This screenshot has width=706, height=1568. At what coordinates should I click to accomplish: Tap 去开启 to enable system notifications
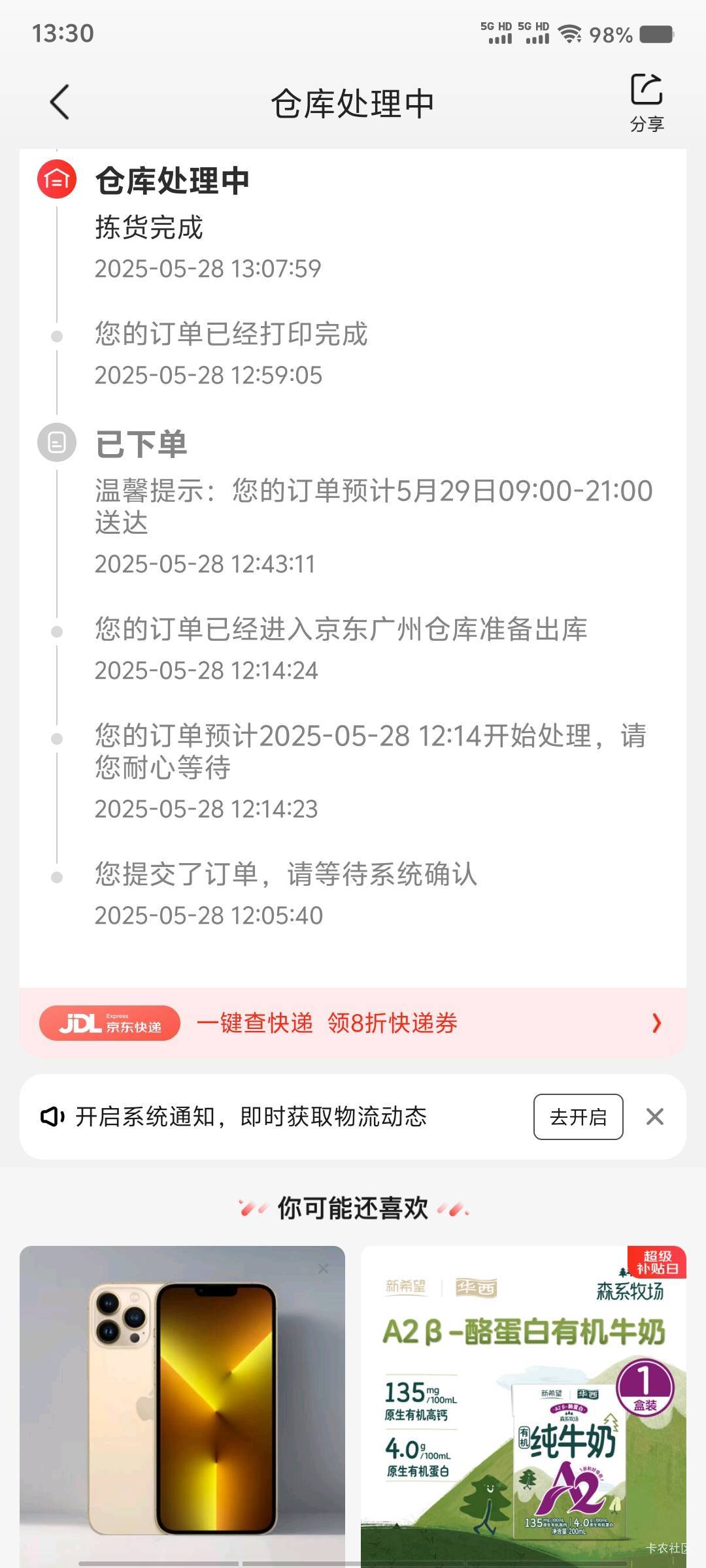(x=578, y=1117)
